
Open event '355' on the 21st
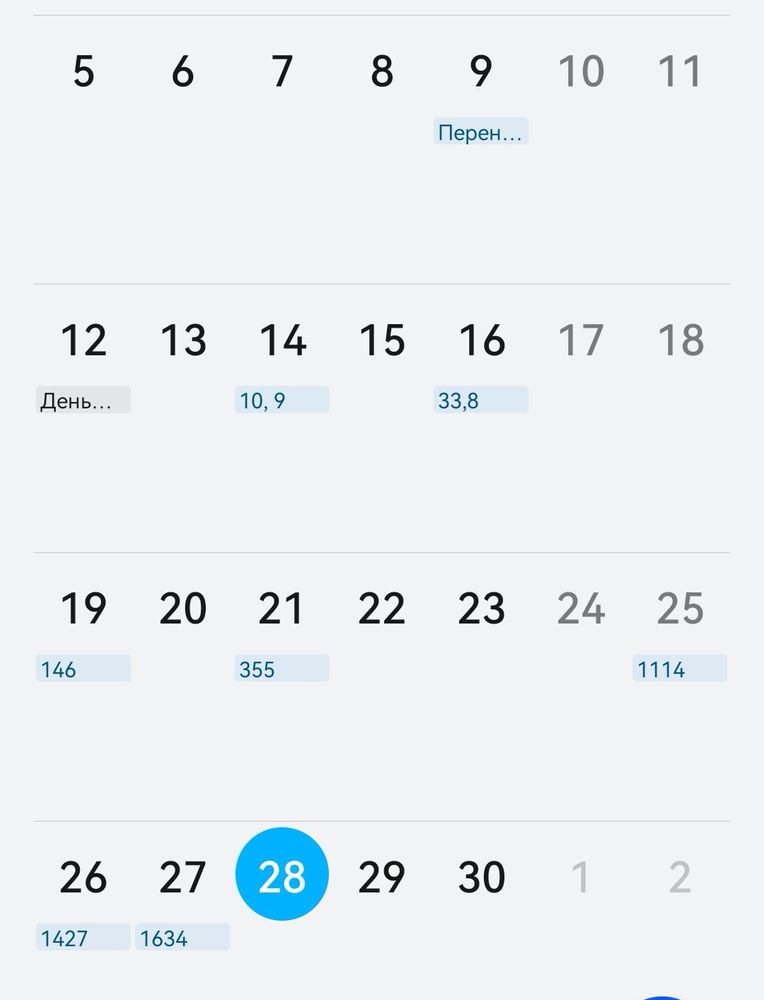[x=282, y=669]
